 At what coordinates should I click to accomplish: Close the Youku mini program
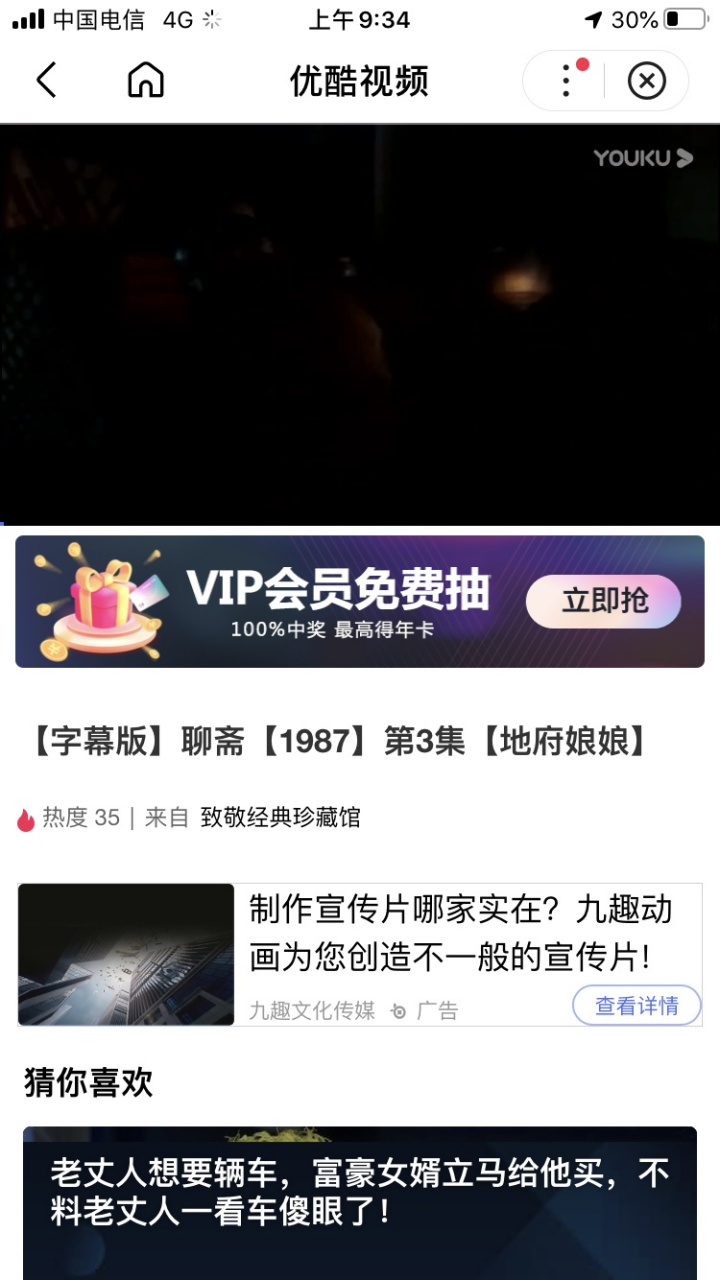[x=647, y=80]
